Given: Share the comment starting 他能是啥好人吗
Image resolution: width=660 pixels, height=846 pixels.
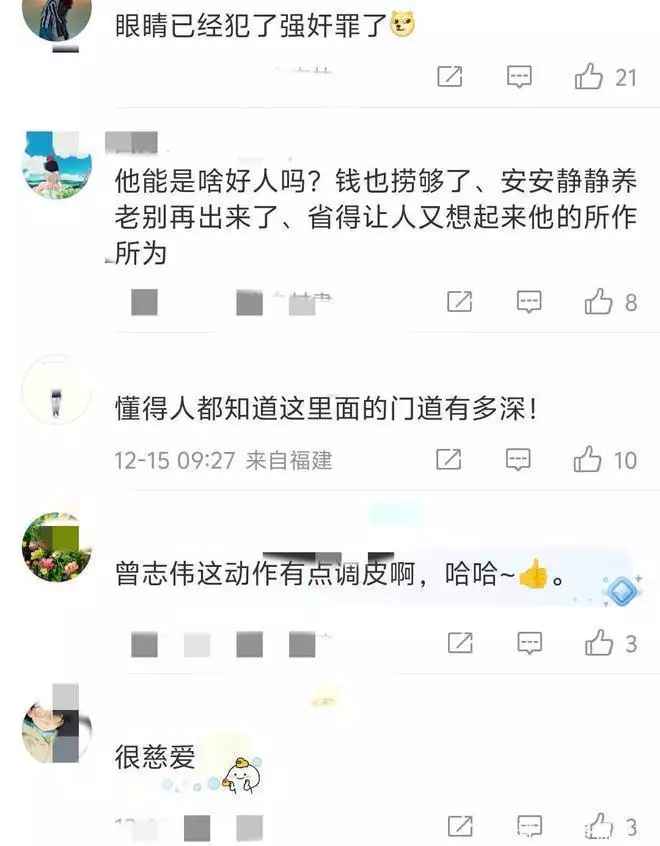Looking at the screenshot, I should 459,301.
